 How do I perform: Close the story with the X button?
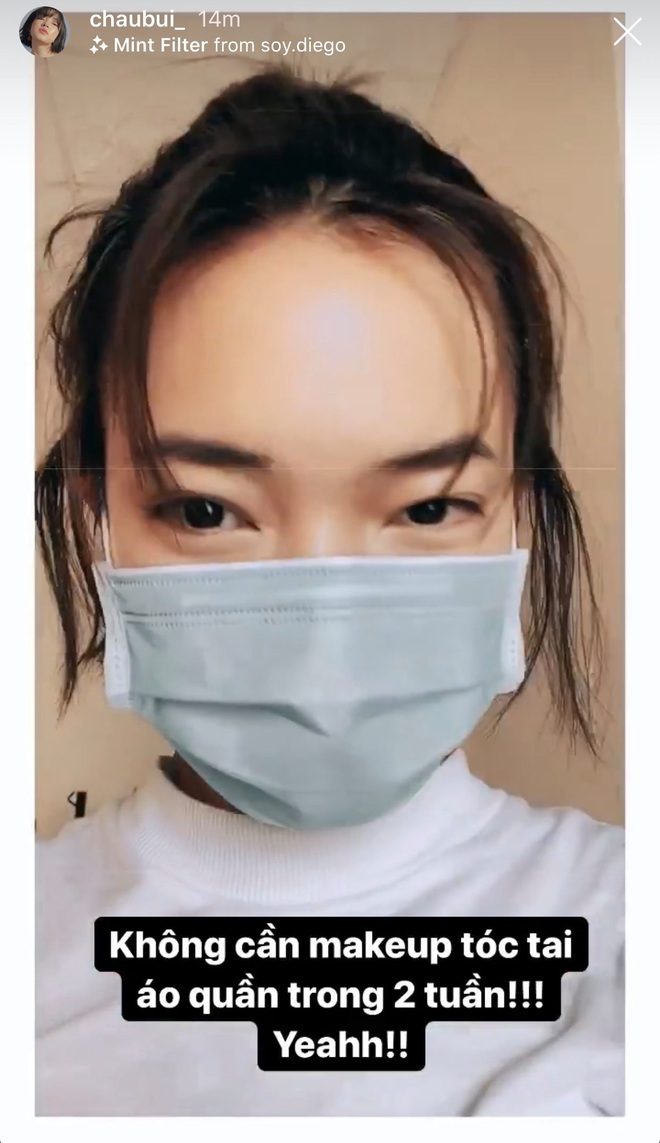(626, 32)
